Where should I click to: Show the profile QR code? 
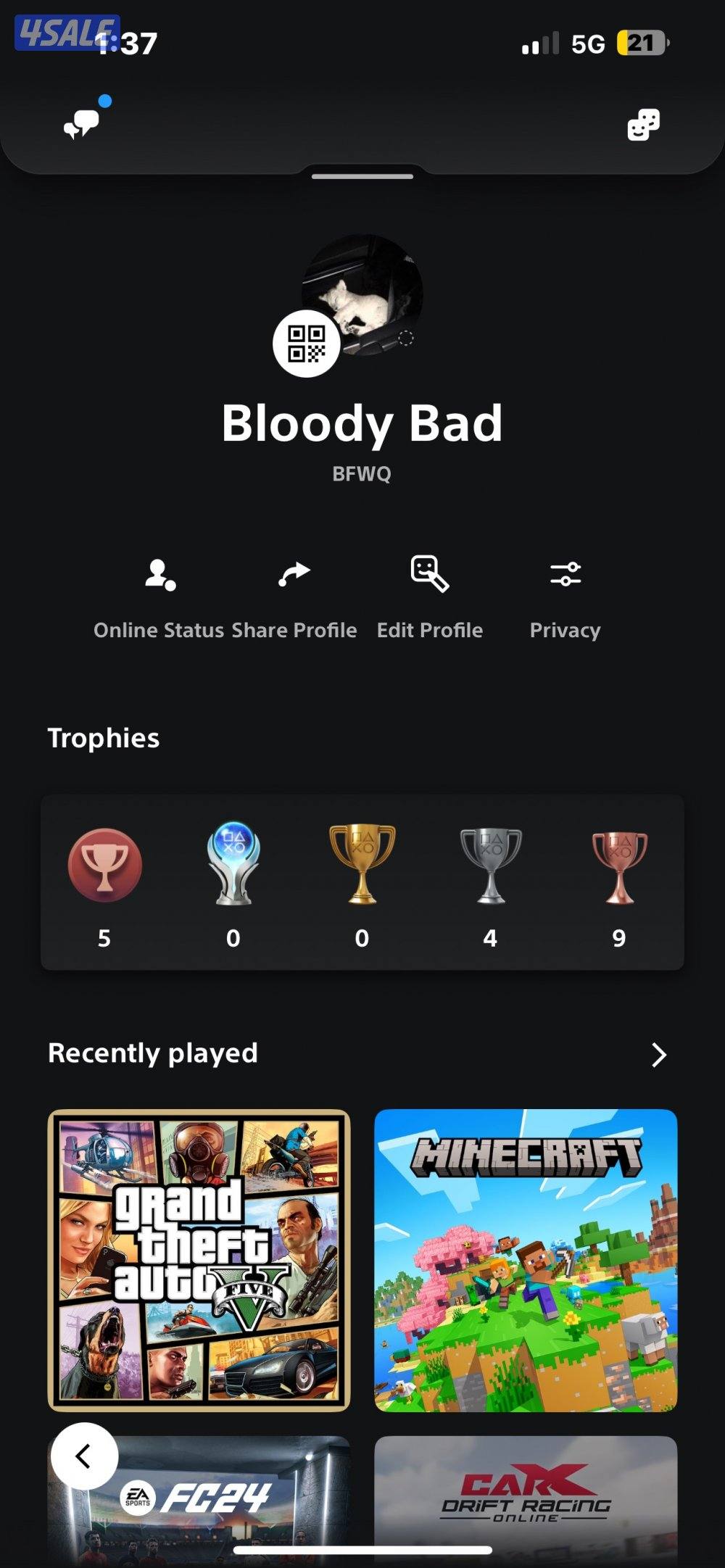tap(306, 344)
